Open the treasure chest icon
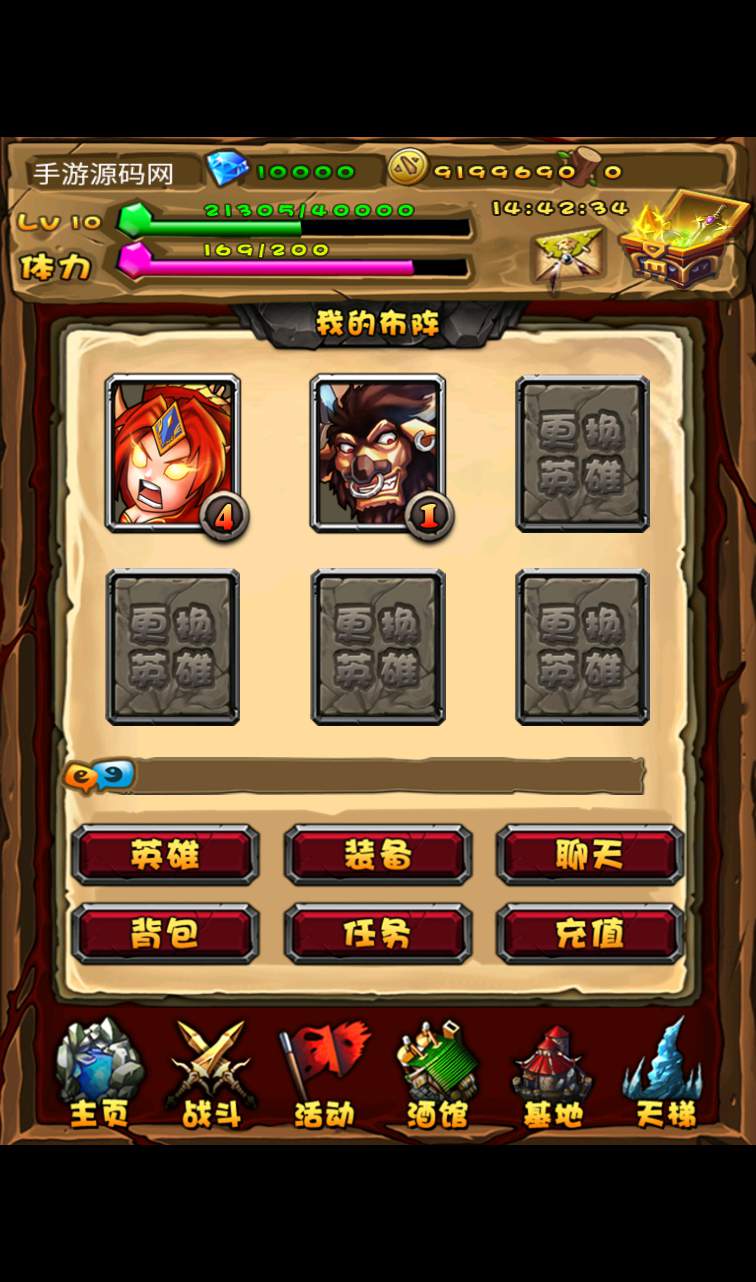The width and height of the screenshot is (756, 1282). (684, 241)
